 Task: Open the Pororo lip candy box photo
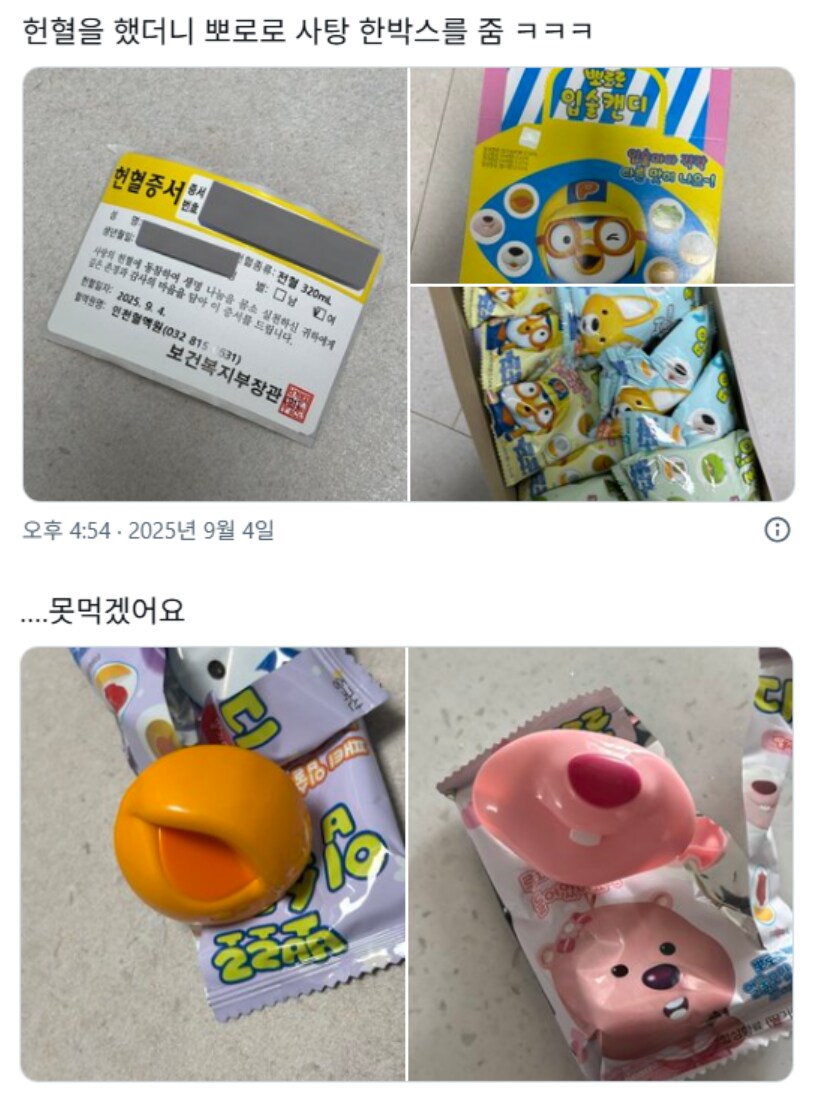pyautogui.click(x=601, y=175)
